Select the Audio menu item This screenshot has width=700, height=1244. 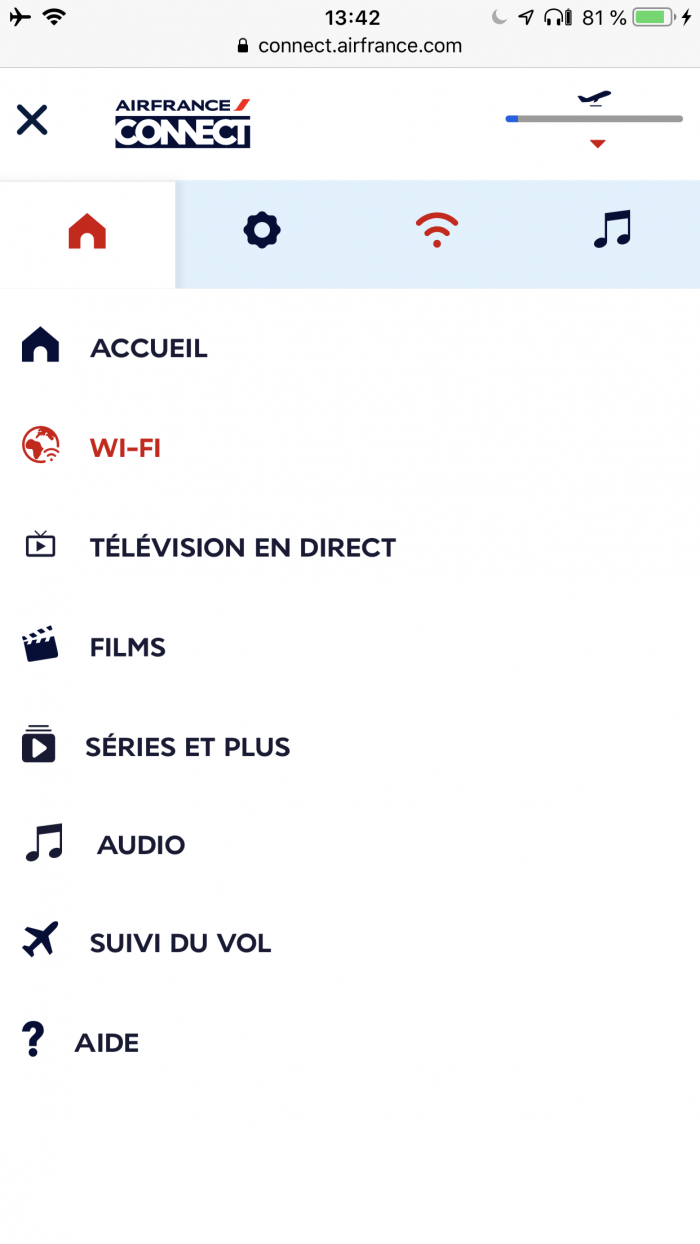tap(140, 845)
